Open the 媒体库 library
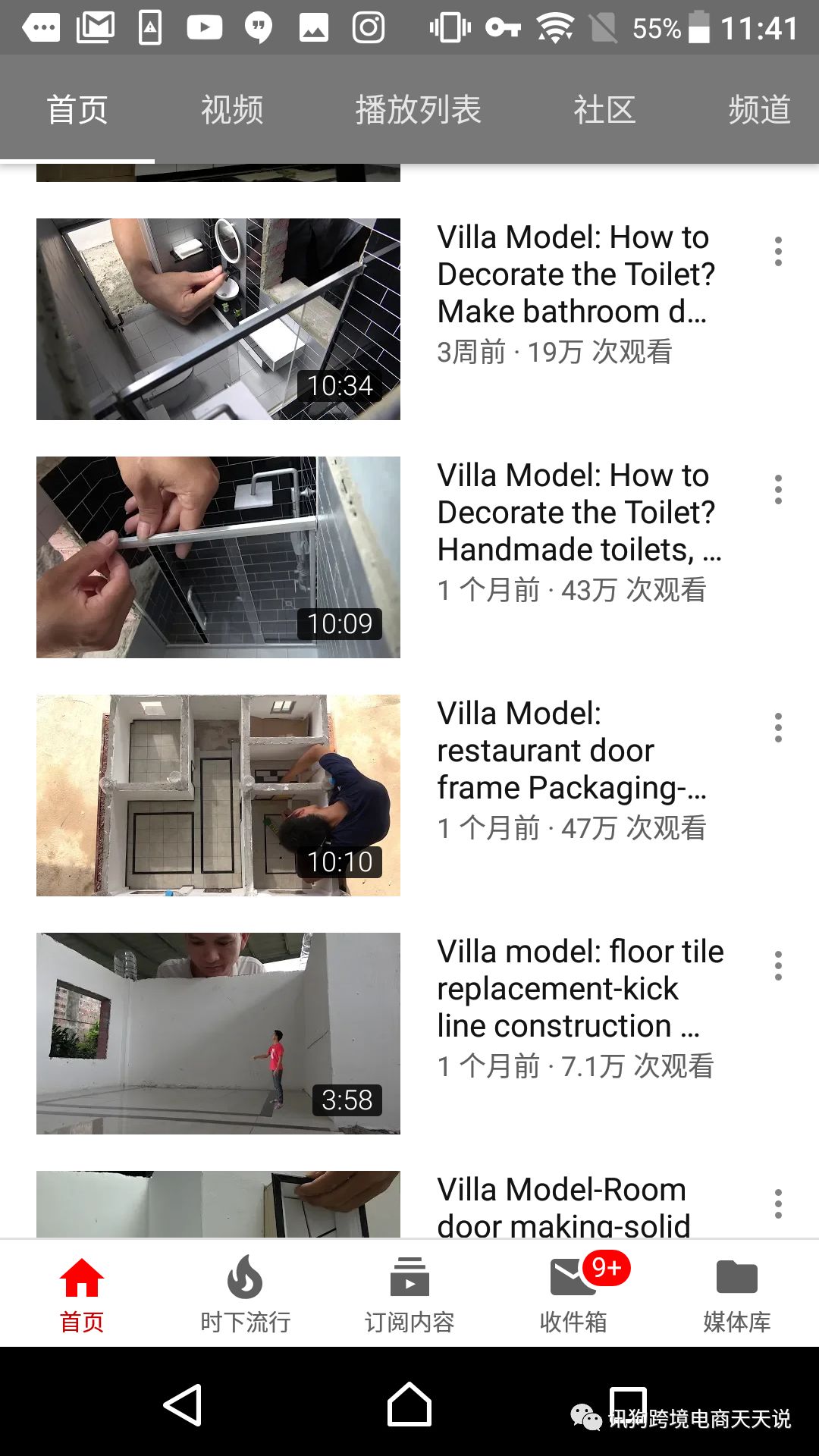 736,1294
